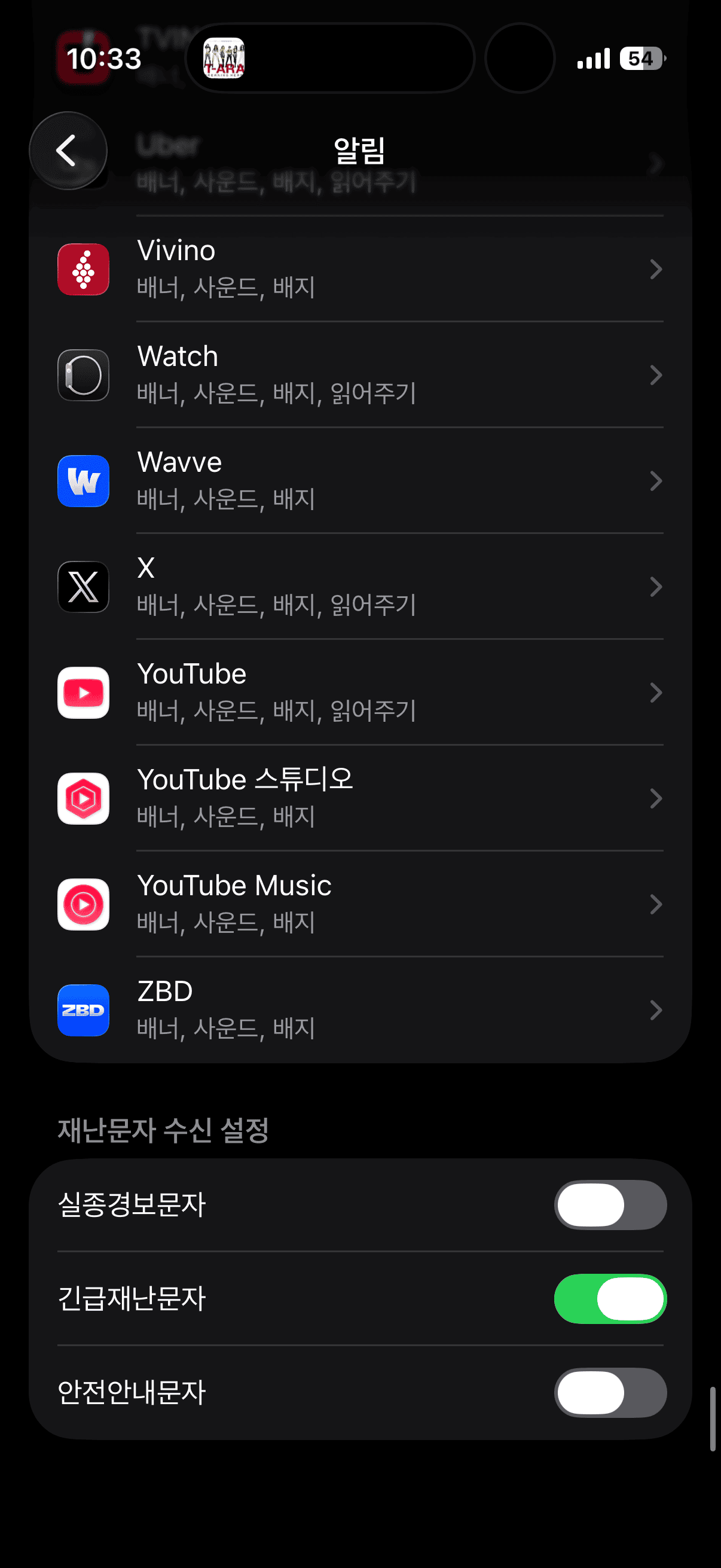Open the music activity in the Dynamic Island
The width and height of the screenshot is (721, 1568).
pyautogui.click(x=329, y=59)
